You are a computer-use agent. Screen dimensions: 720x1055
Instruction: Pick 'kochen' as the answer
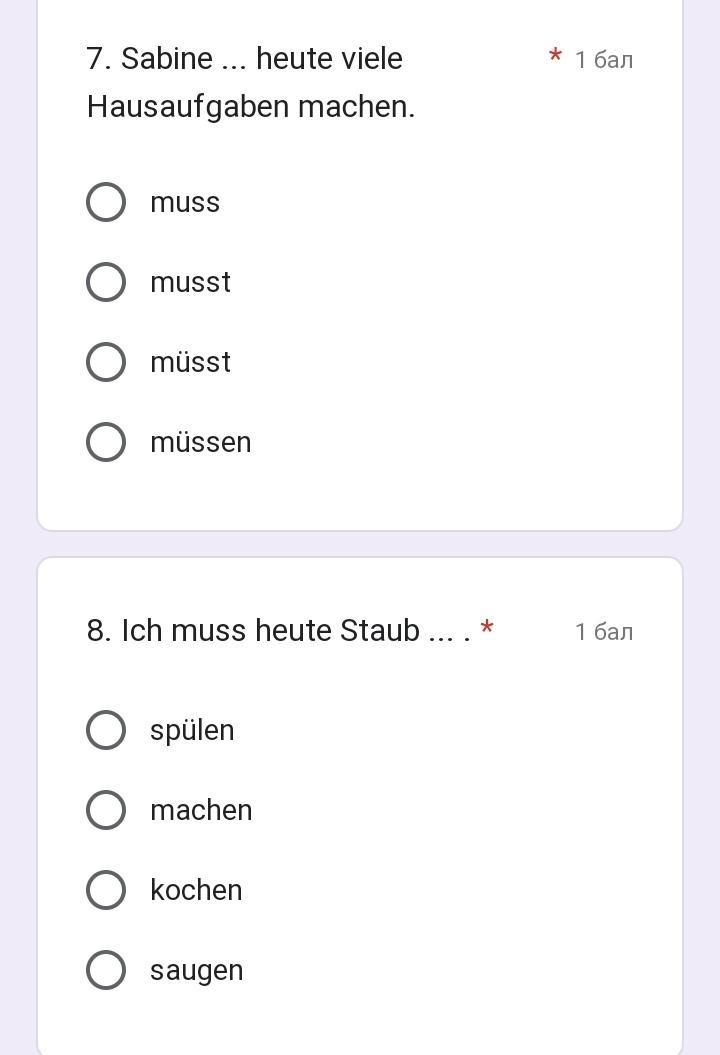tap(106, 890)
